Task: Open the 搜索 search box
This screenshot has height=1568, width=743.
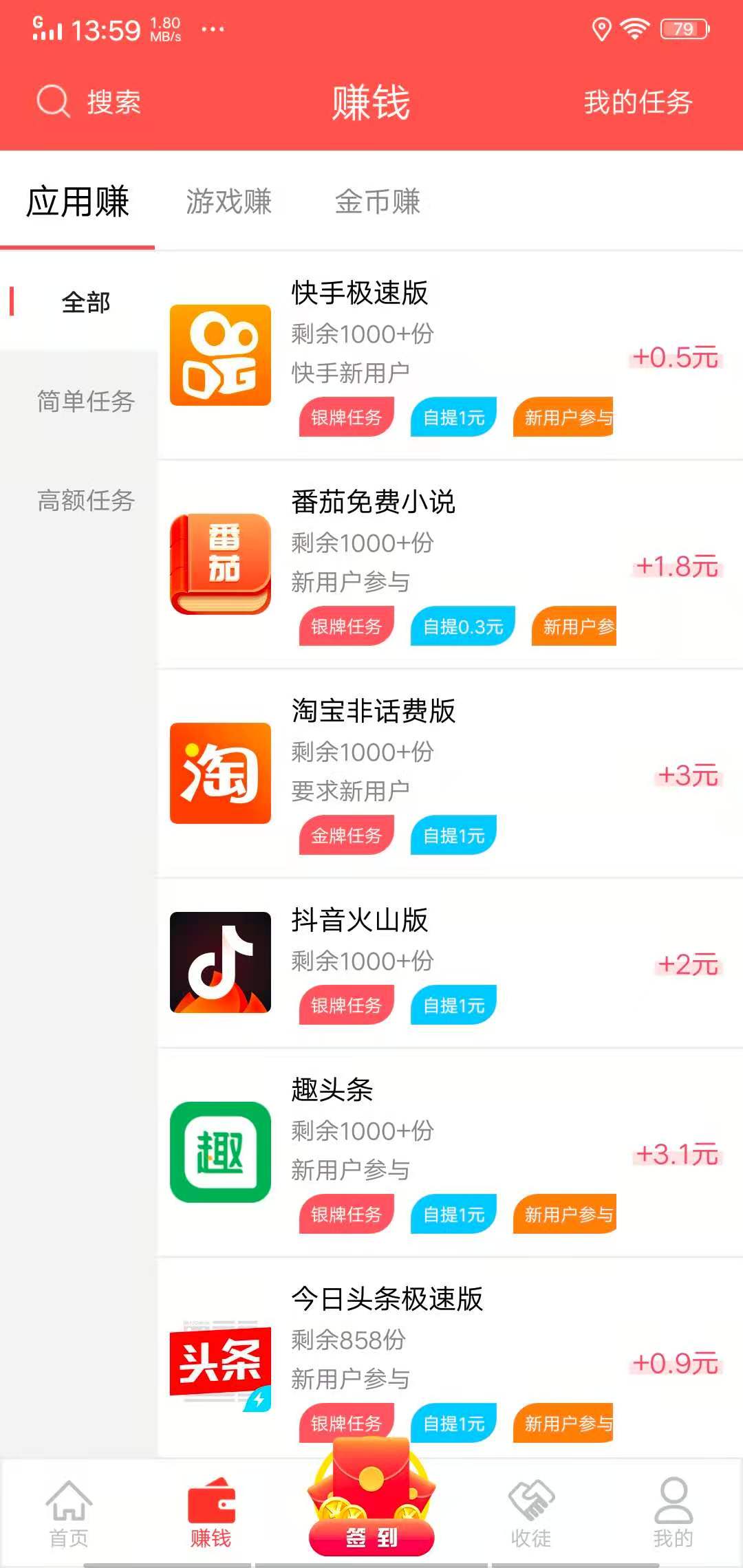Action: (89, 102)
